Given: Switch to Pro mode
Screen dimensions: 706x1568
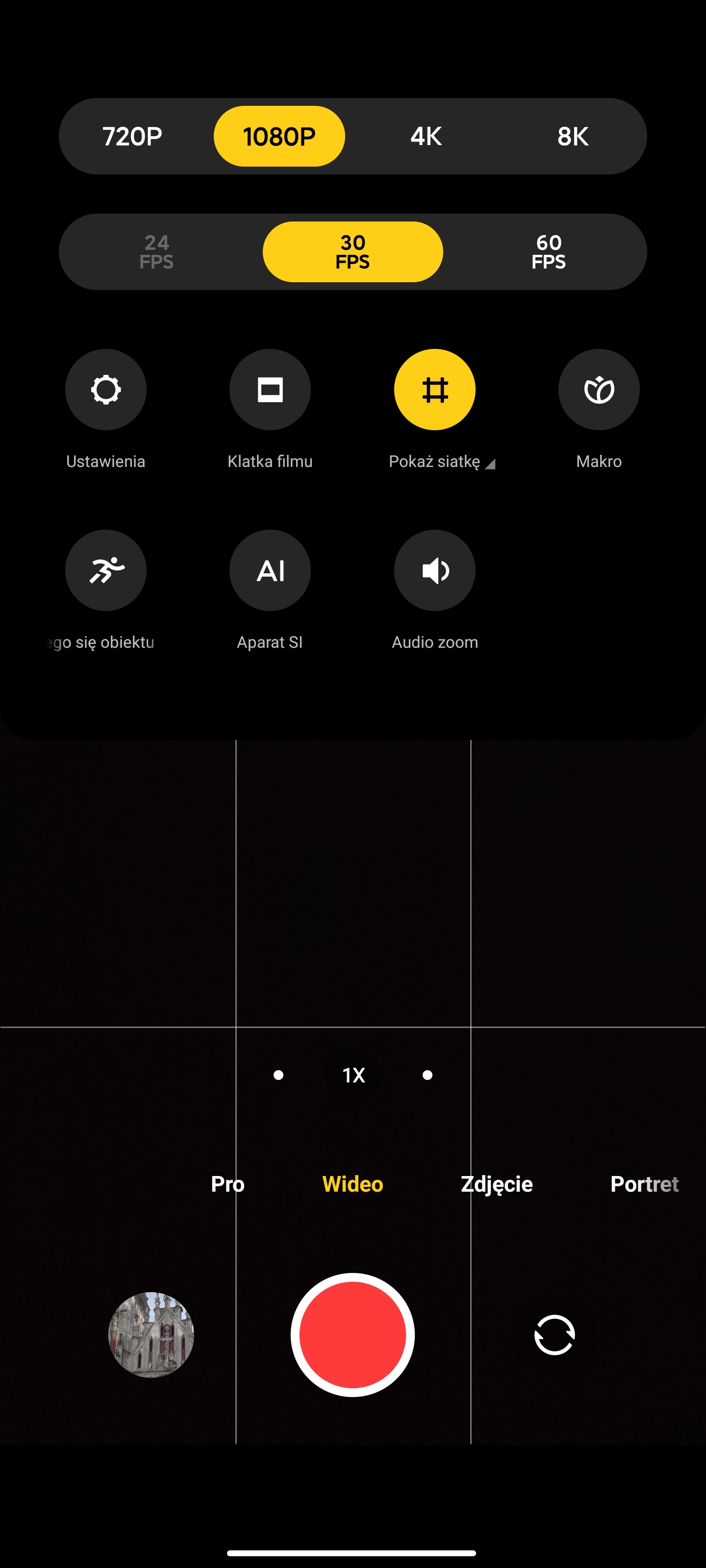Looking at the screenshot, I should (228, 1184).
